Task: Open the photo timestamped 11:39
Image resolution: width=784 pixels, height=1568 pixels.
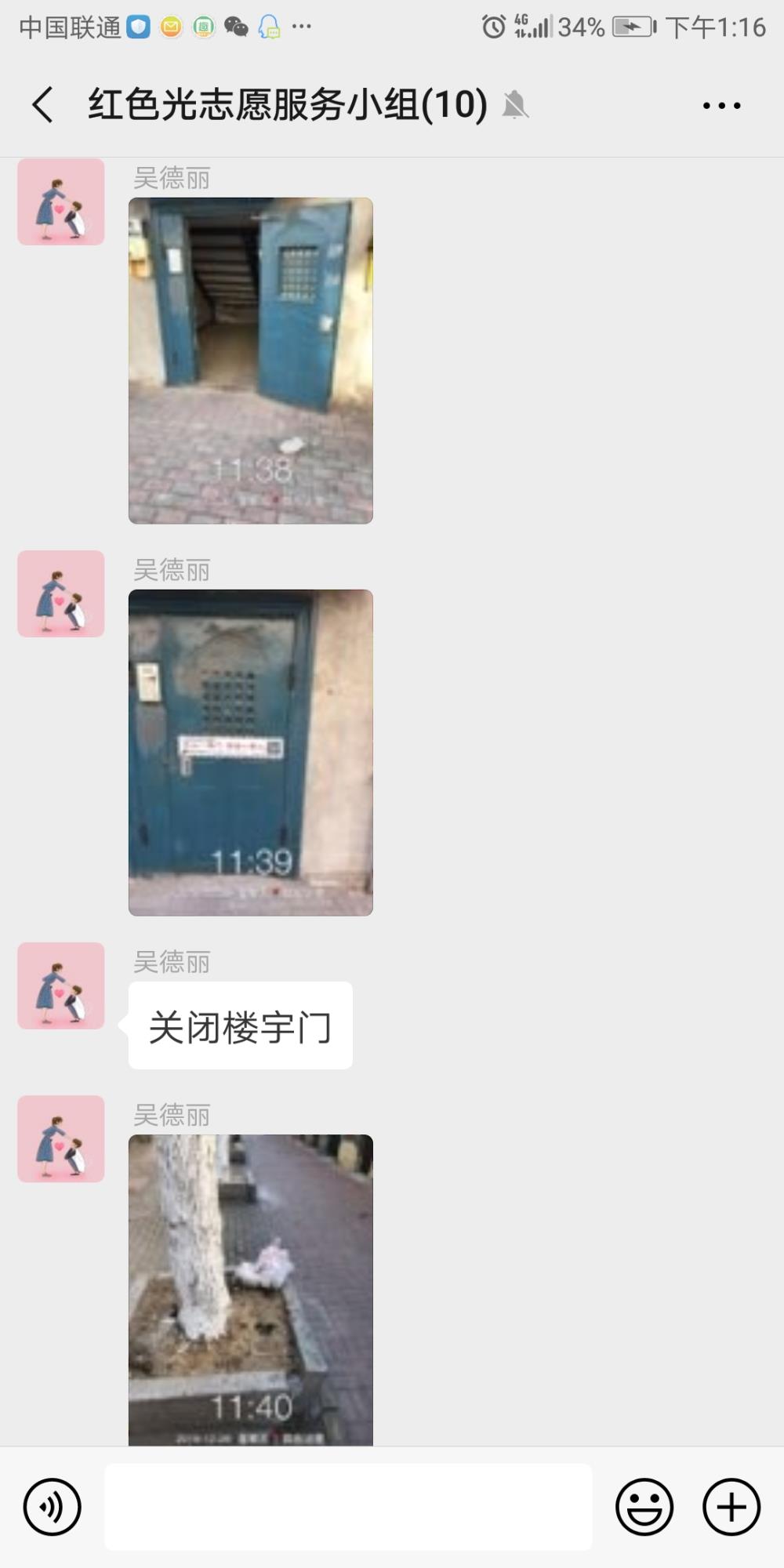Action: click(251, 753)
